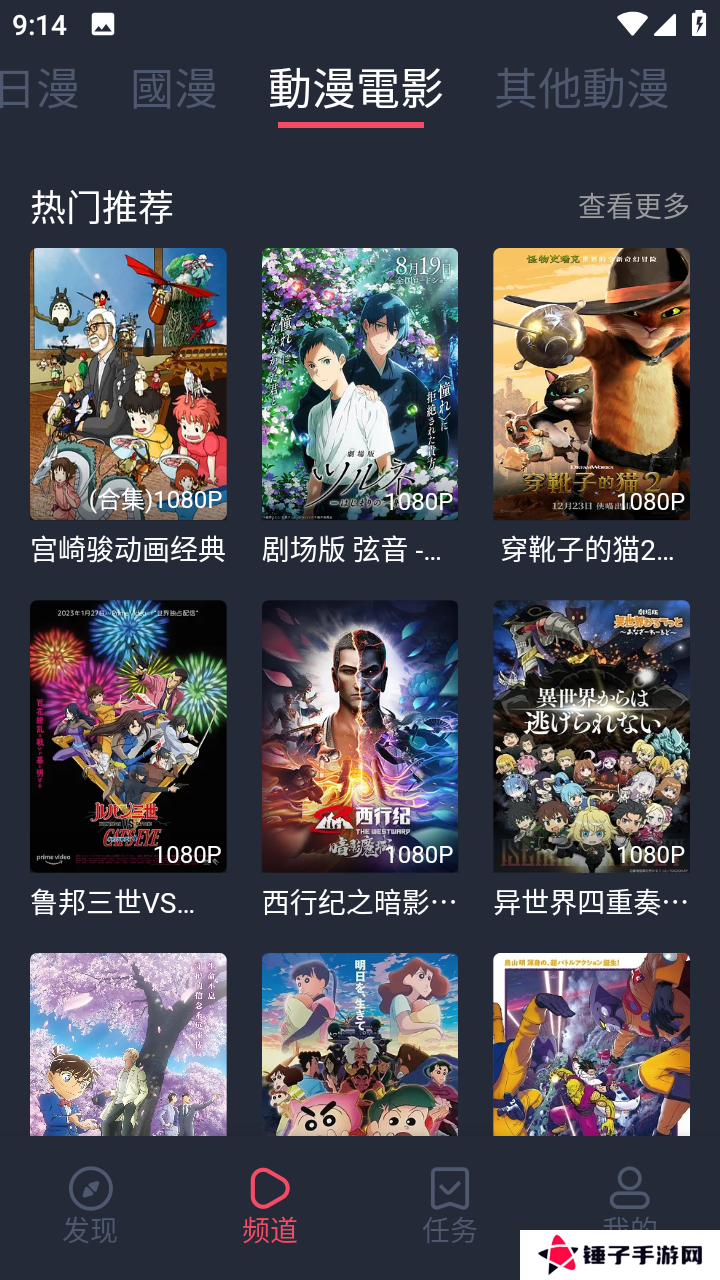The width and height of the screenshot is (720, 1280).
Task: Open 西行纪之暗影 from the grid
Action: 360,737
